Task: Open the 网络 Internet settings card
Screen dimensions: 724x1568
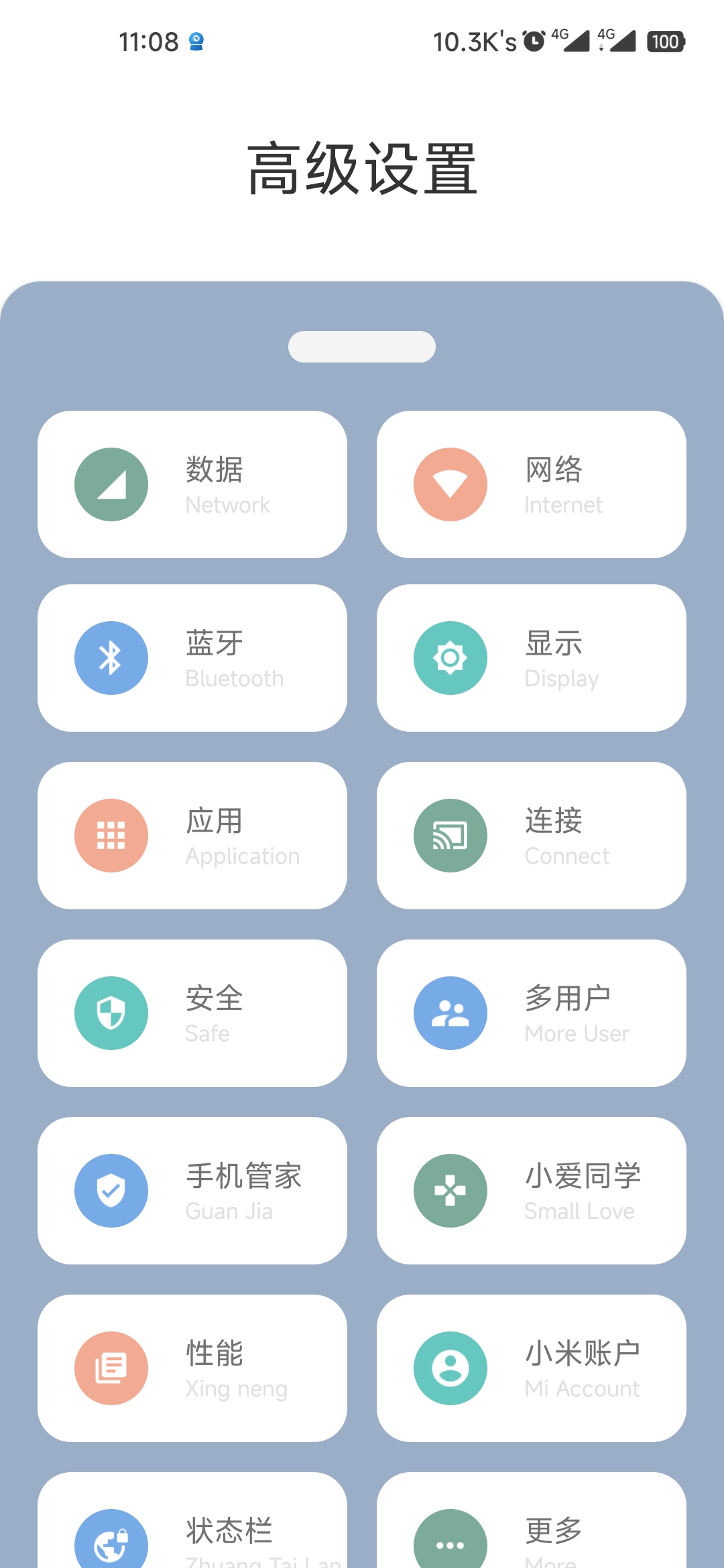Action: (532, 484)
